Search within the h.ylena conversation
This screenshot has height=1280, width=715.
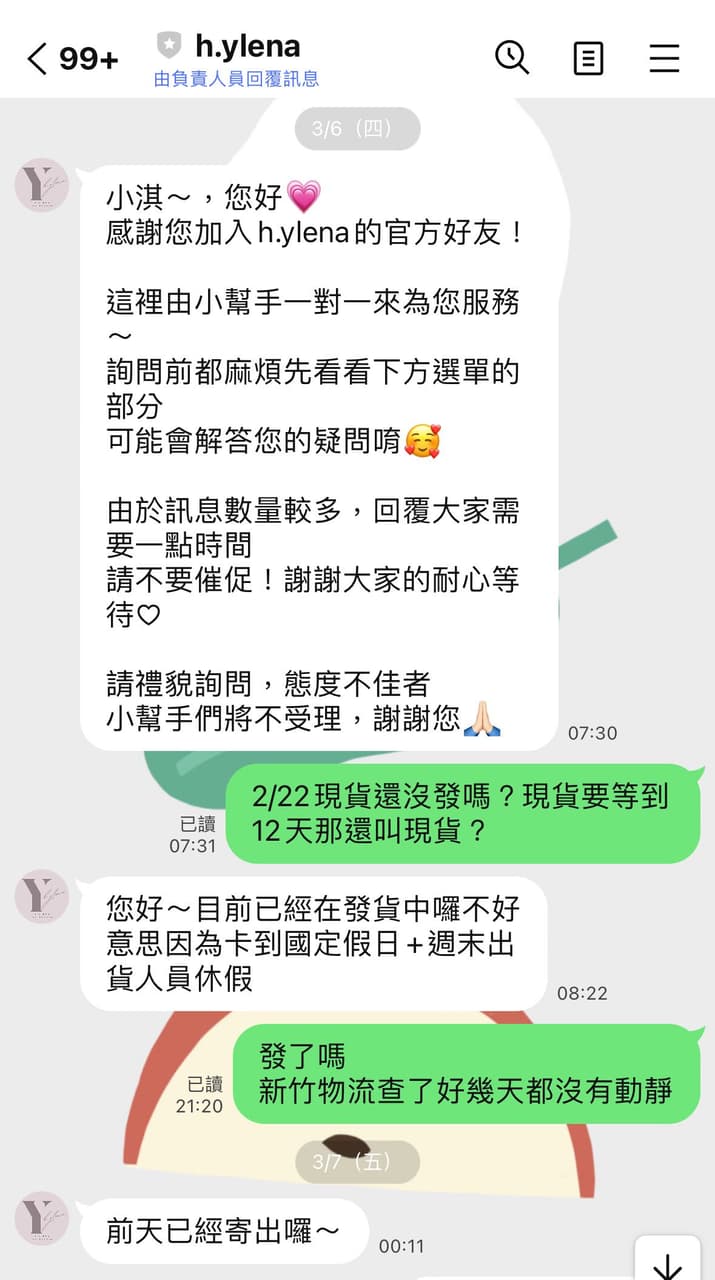(512, 58)
